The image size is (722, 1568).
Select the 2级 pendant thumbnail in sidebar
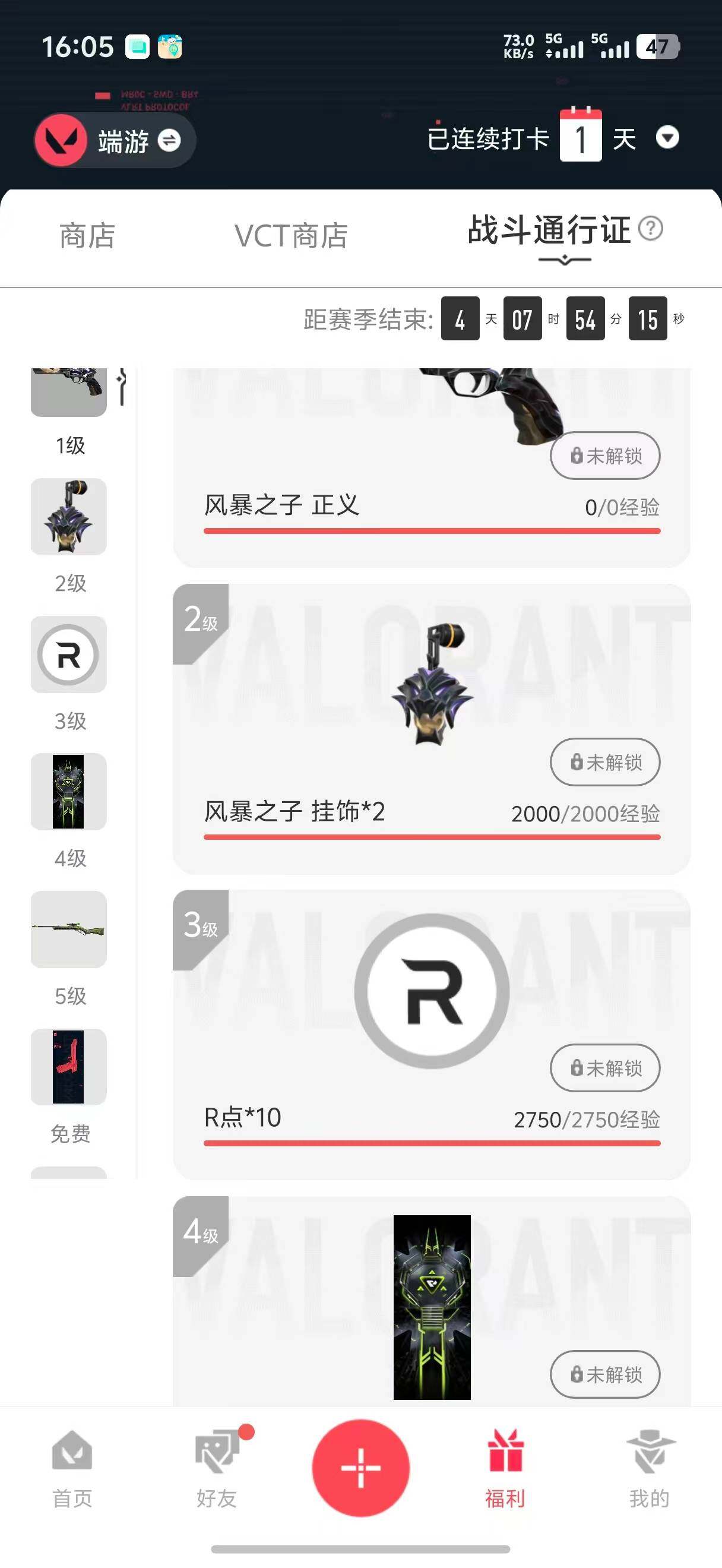[69, 518]
